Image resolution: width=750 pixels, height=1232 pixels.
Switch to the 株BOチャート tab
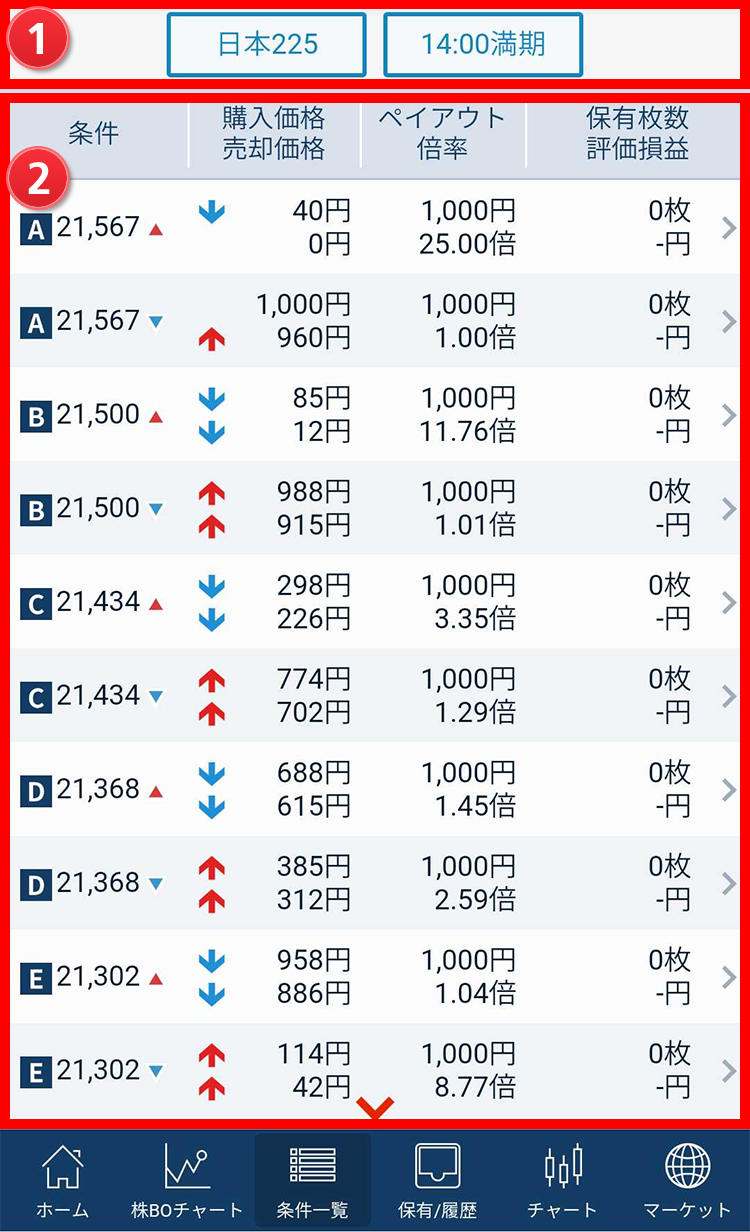click(187, 1182)
